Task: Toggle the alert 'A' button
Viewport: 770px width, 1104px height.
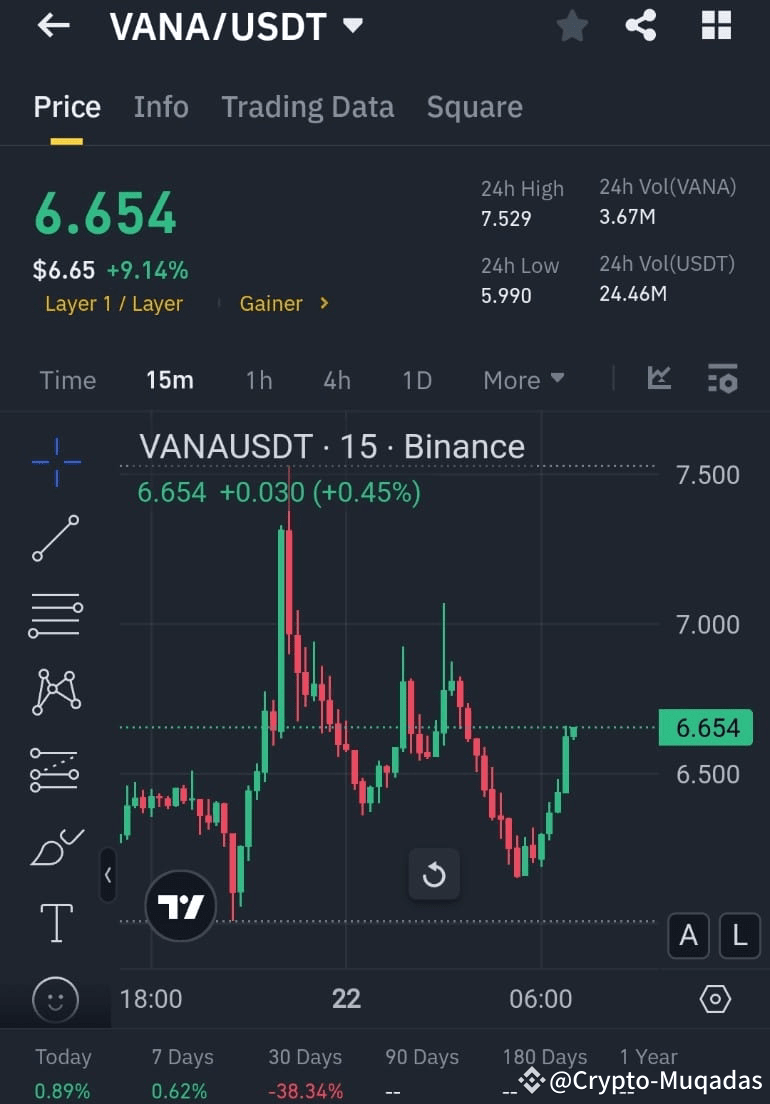Action: click(x=688, y=936)
